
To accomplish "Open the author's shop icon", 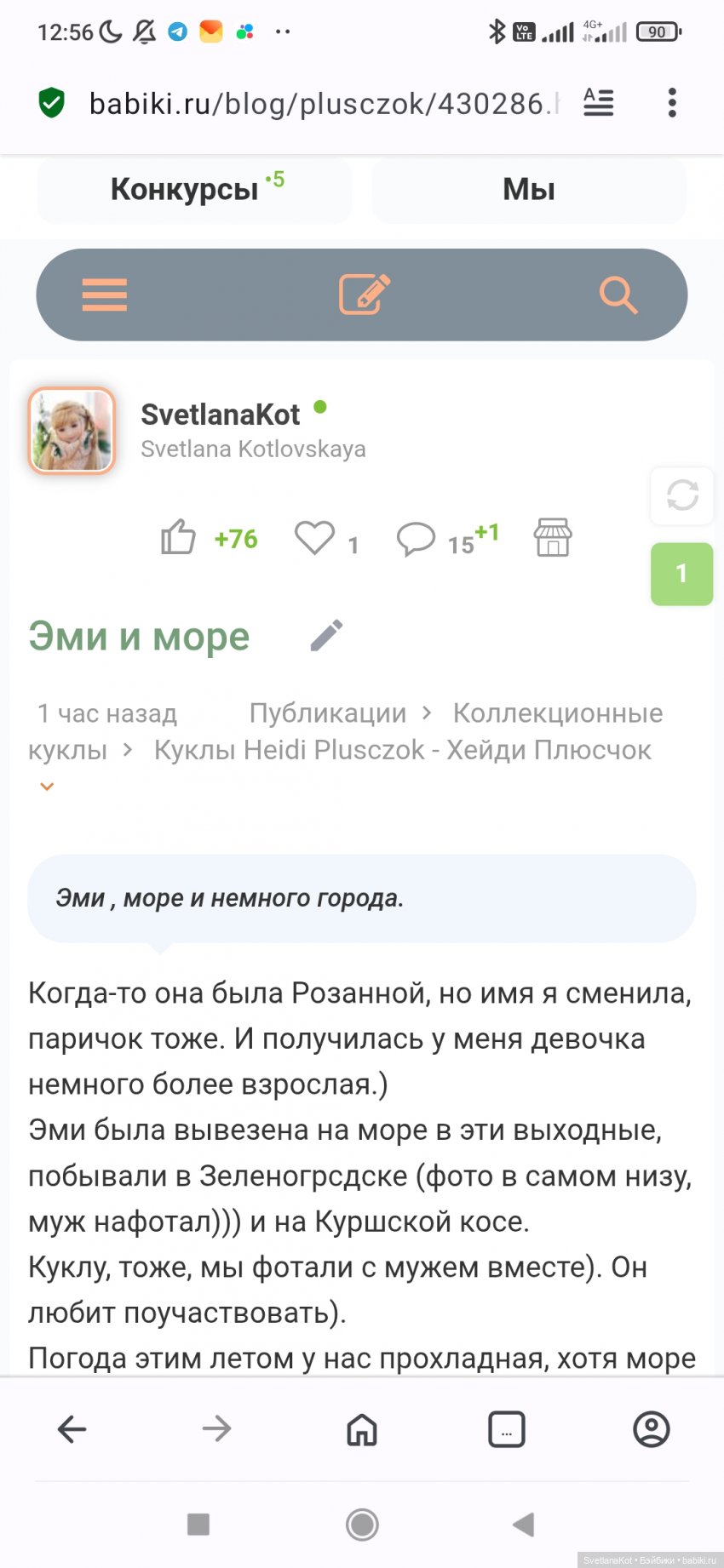I will (x=553, y=537).
